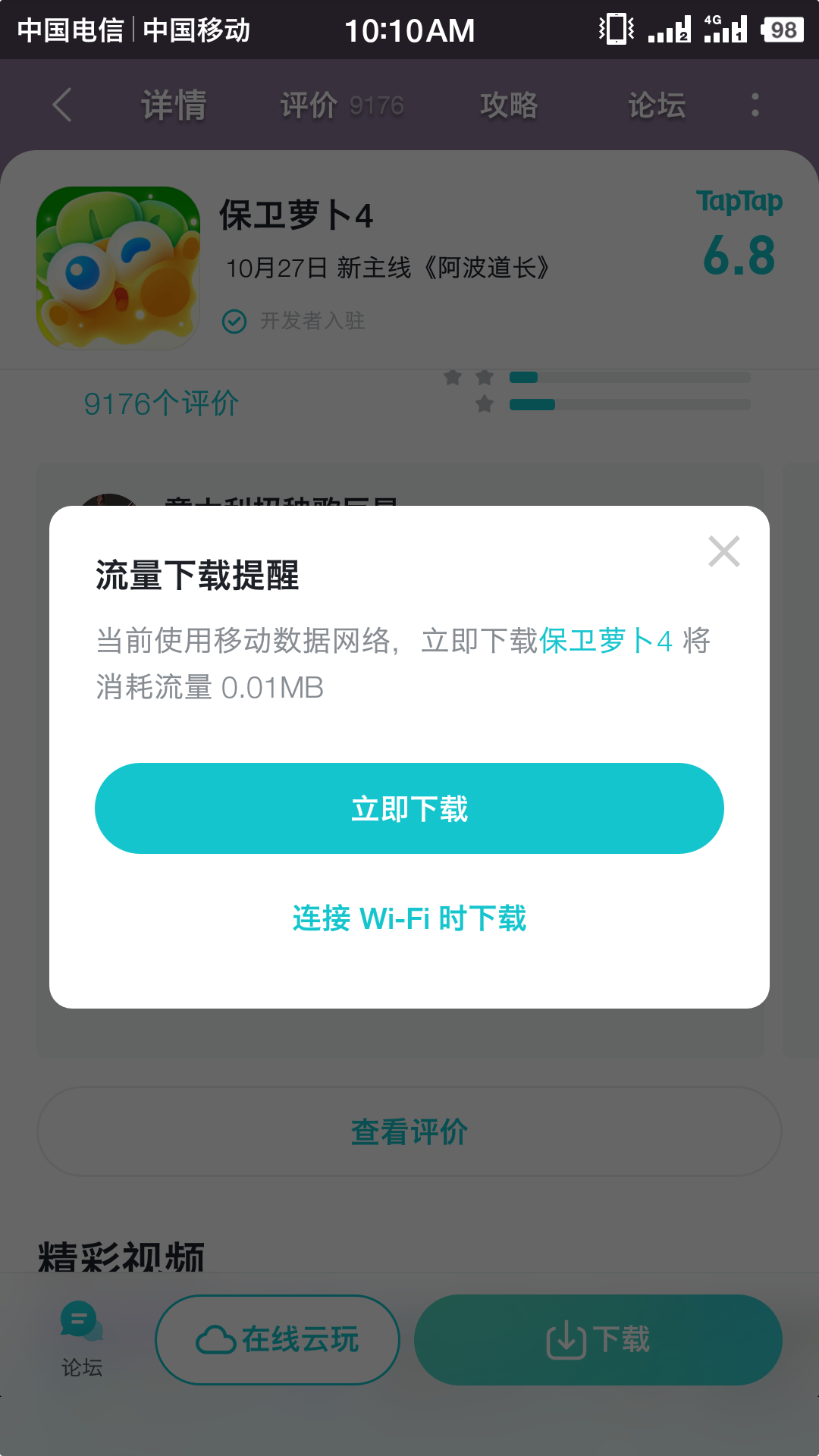Viewport: 819px width, 1456px height.
Task: Dismiss the data usage dialog with the X
Action: (724, 551)
